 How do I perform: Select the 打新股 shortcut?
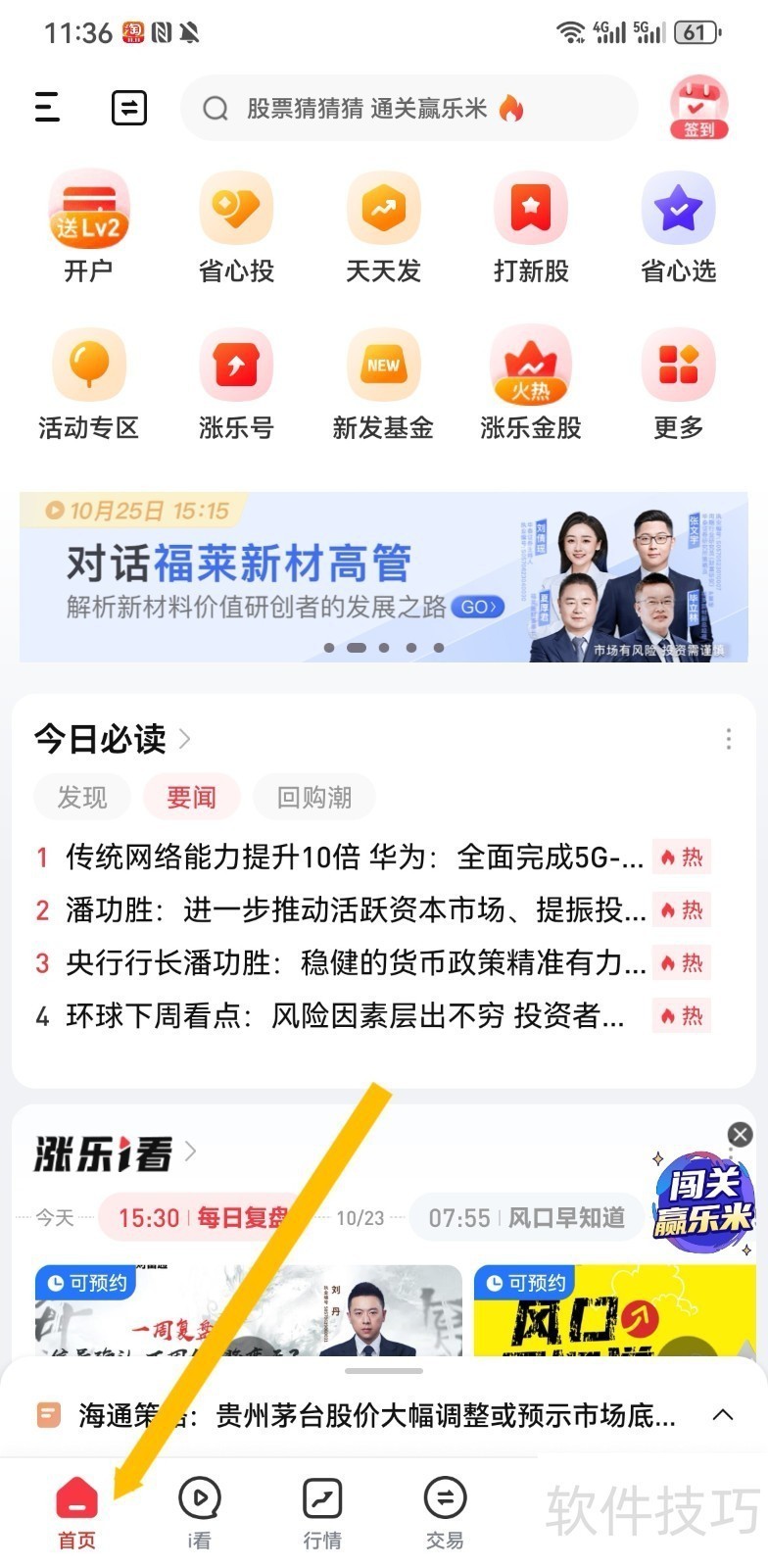pos(530,226)
